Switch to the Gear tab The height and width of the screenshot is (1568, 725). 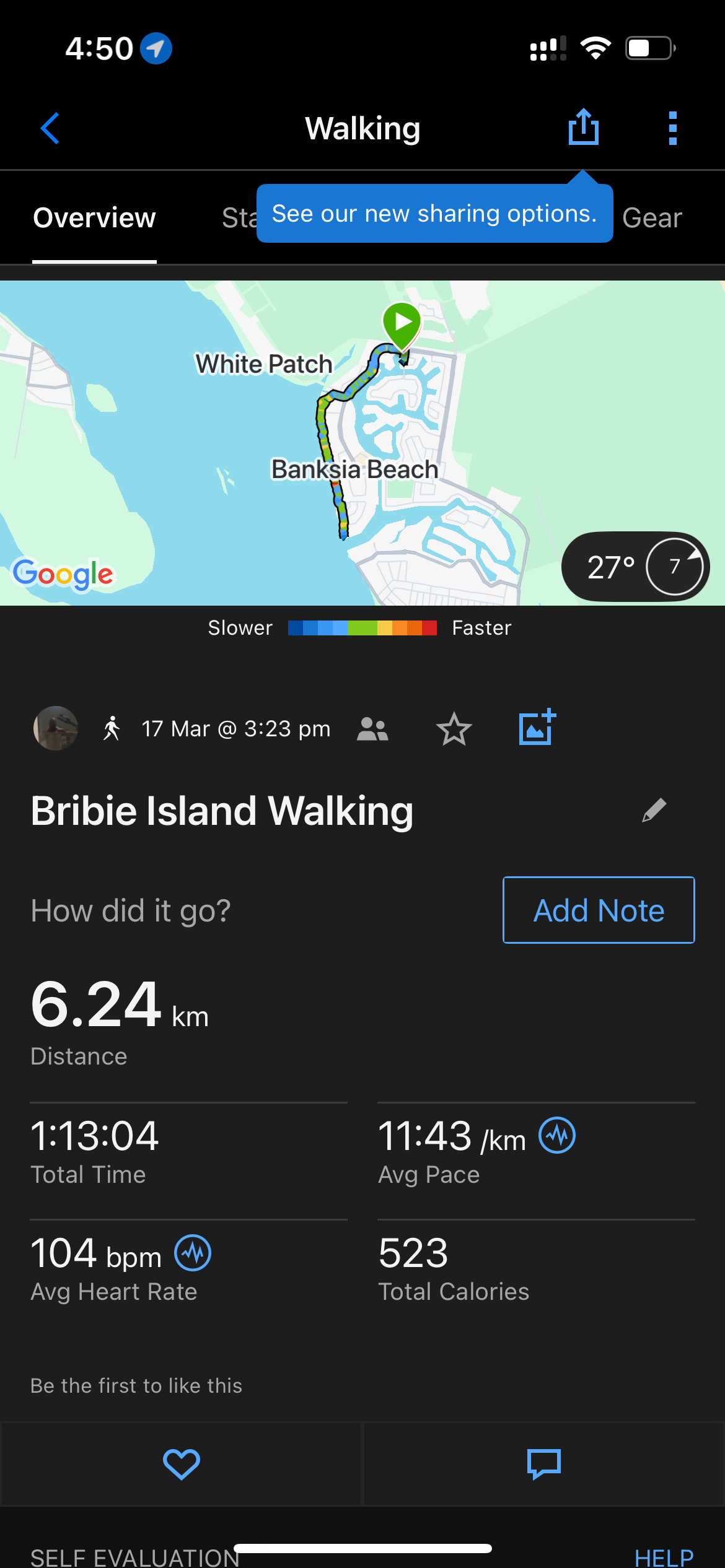click(x=652, y=218)
